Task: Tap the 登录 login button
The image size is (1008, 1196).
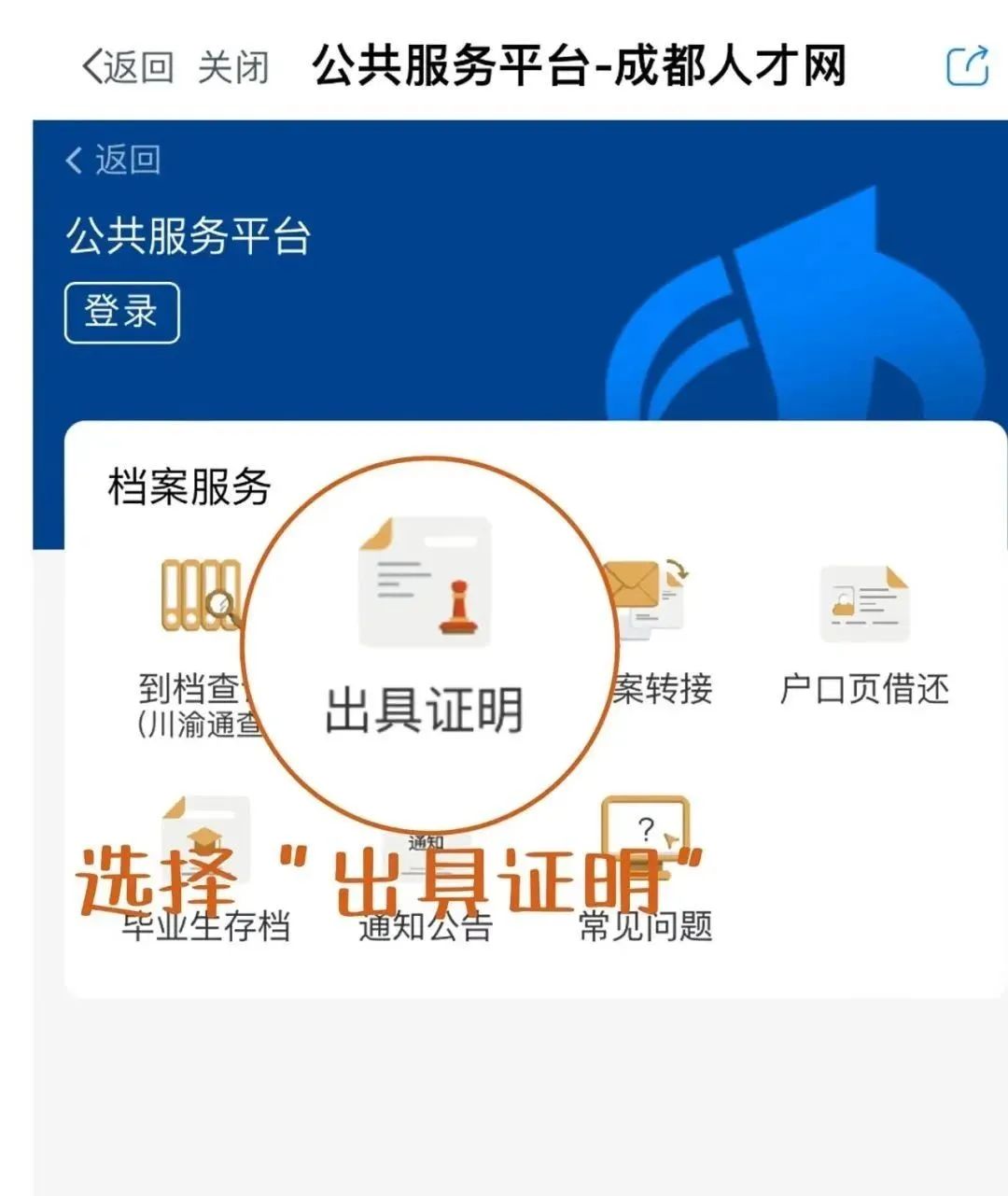Action: point(121,312)
